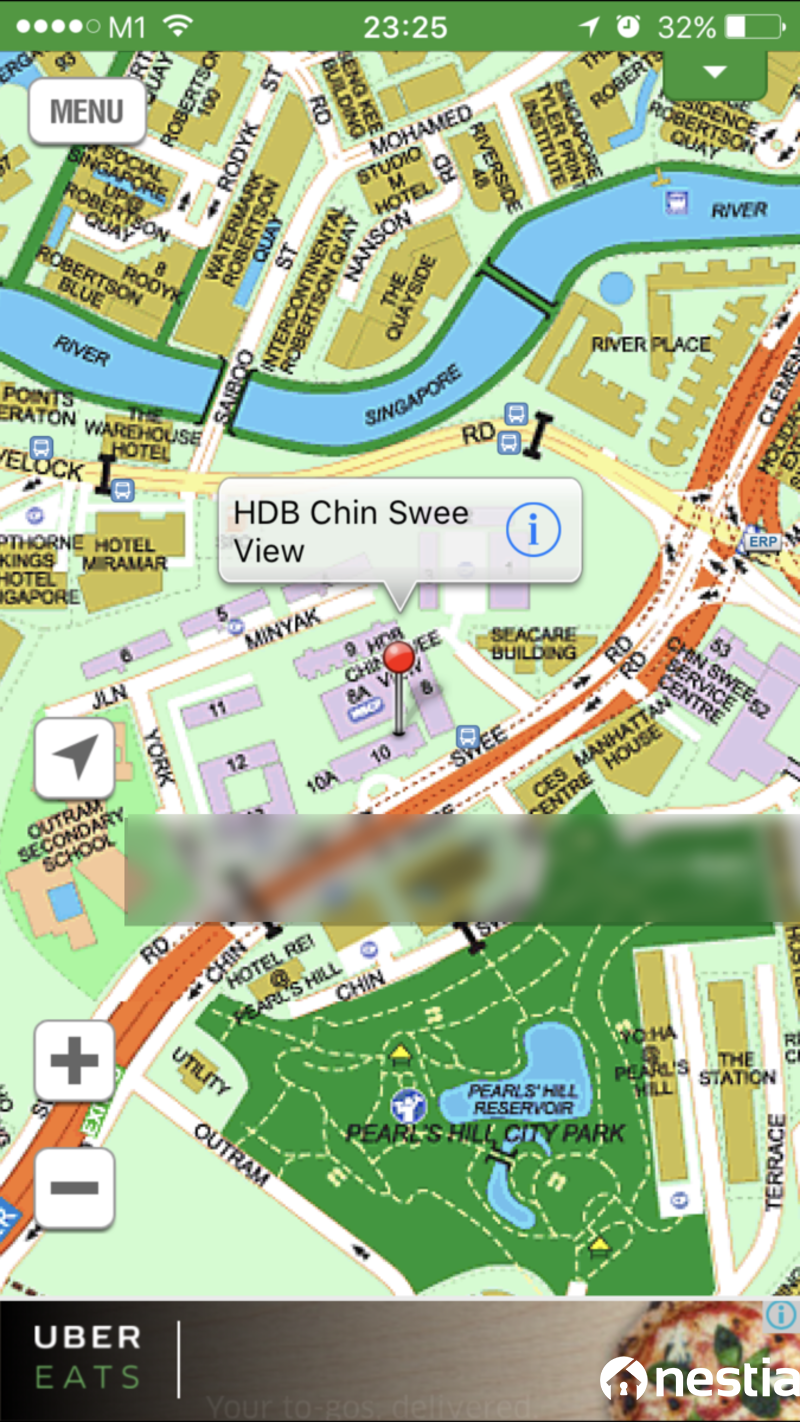Expand the green dropdown arrow tab

(x=714, y=72)
